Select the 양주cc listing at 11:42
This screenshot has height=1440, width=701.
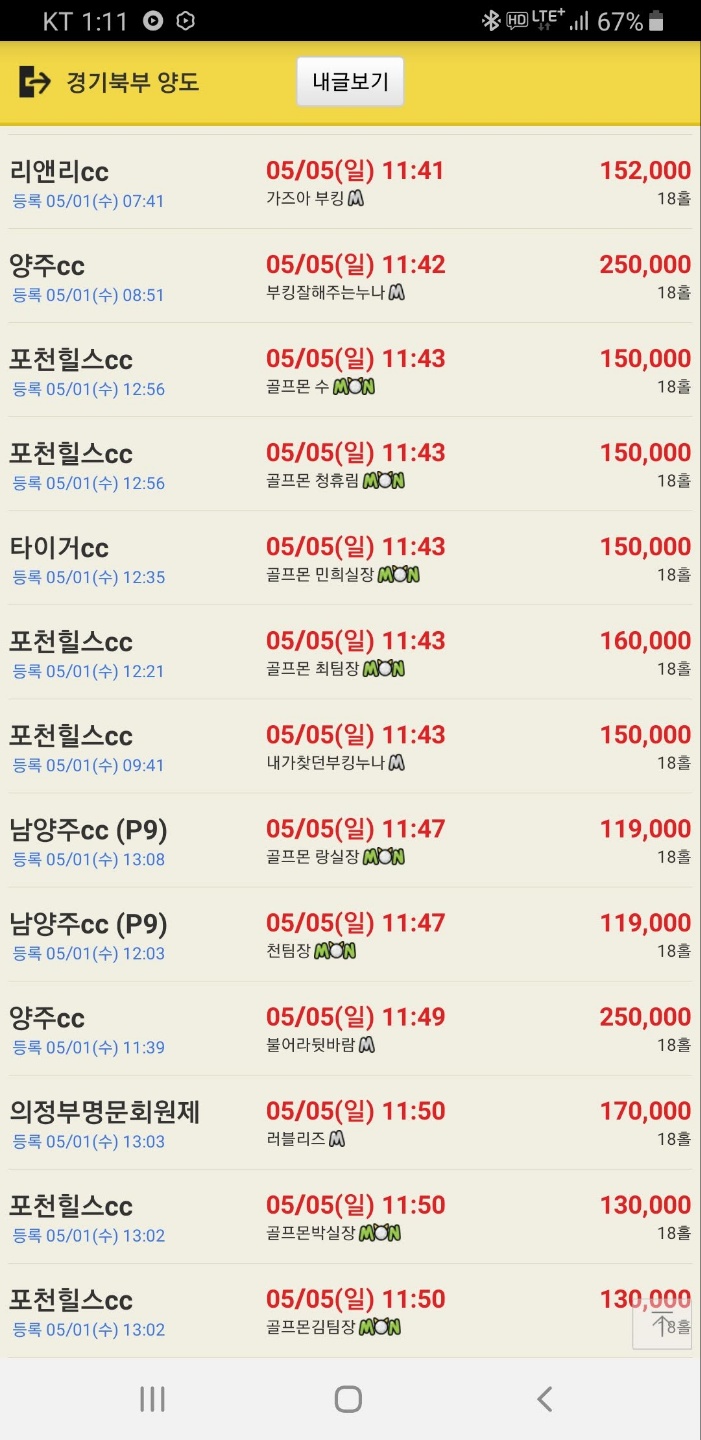pos(350,277)
